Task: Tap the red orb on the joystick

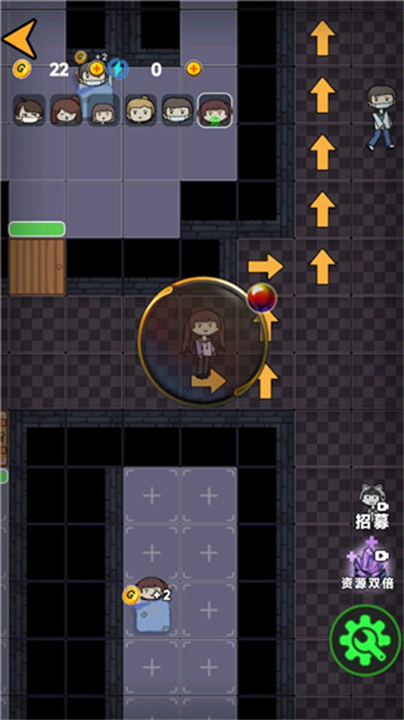Action: coord(262,298)
